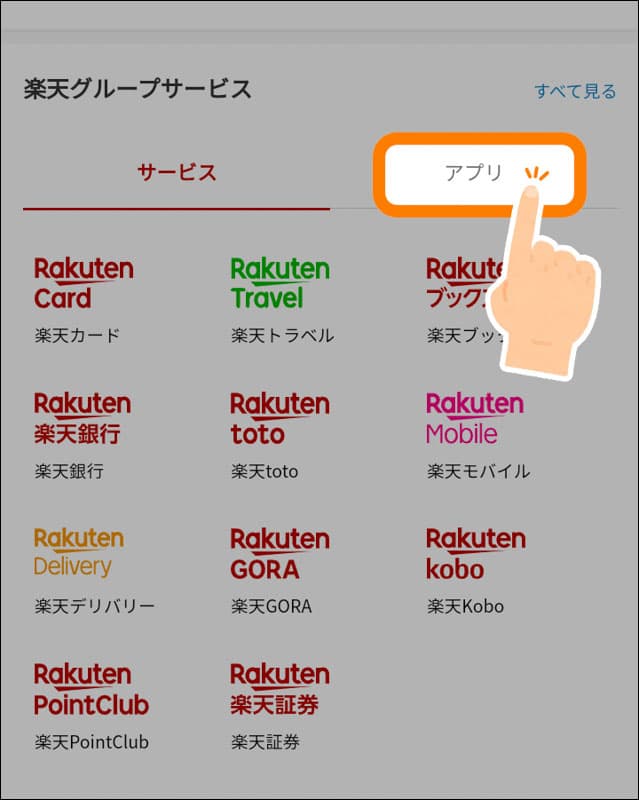Switch to the アプリ tab
Image resolution: width=639 pixels, height=800 pixels.
point(475,172)
